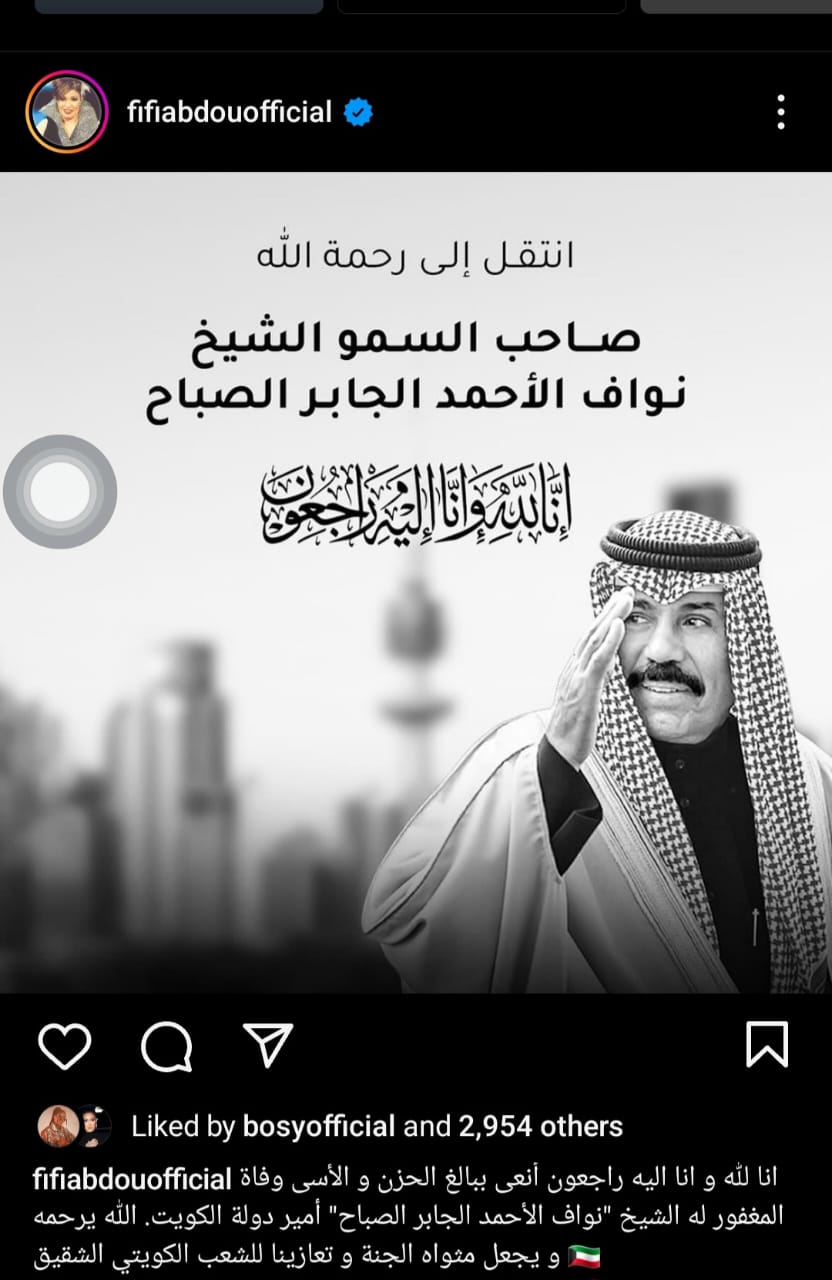Save the post with the bookmark icon

[767, 1045]
